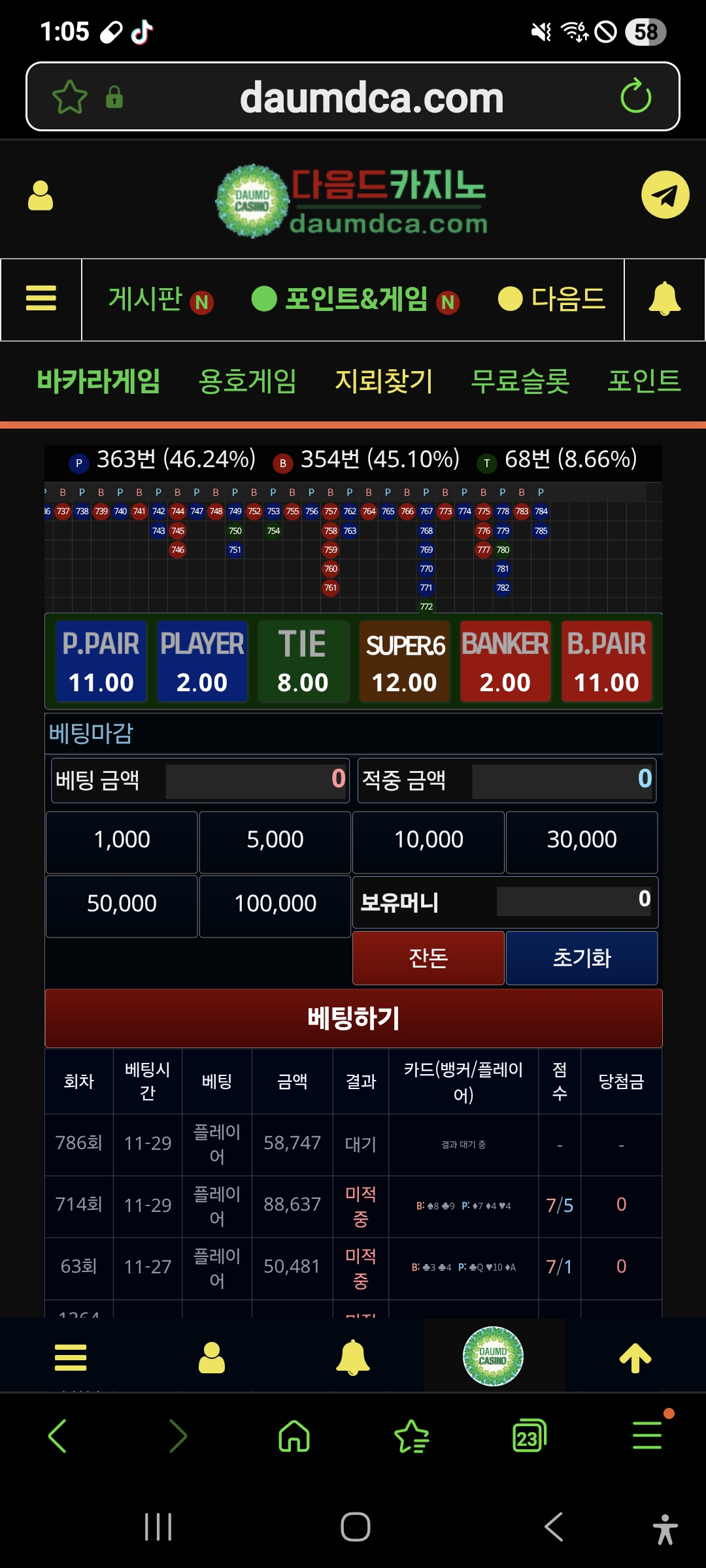
Task: Pick the TIE 8.00 bet
Action: tap(303, 661)
